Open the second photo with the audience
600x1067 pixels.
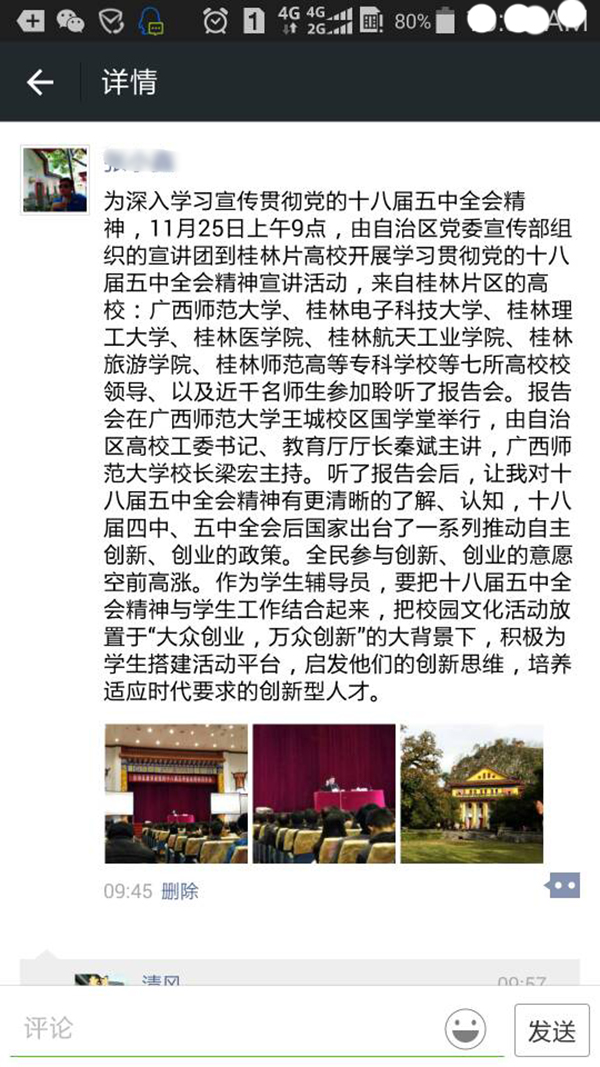click(x=323, y=793)
